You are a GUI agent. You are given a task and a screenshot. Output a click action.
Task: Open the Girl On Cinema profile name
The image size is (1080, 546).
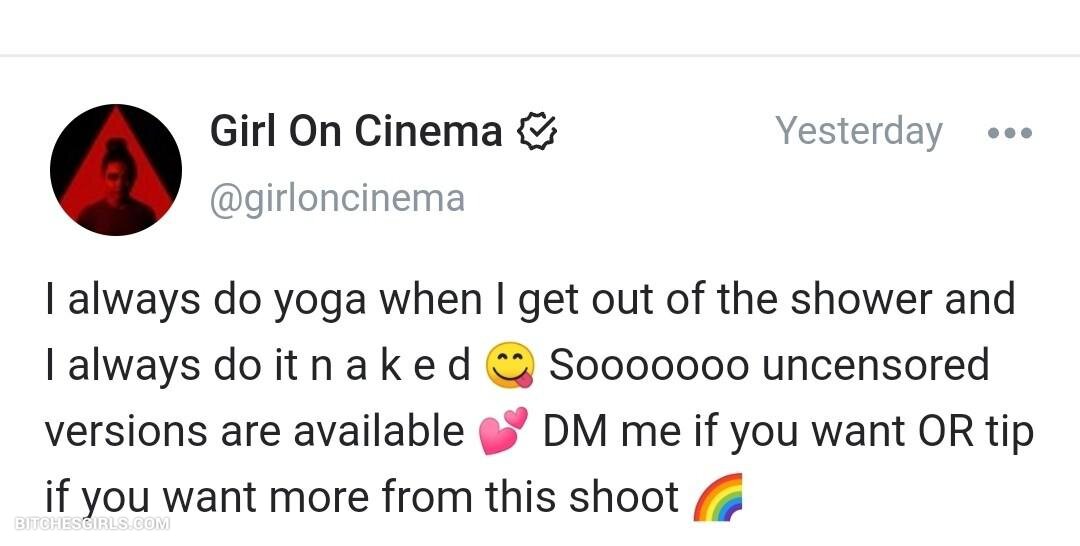pyautogui.click(x=356, y=131)
